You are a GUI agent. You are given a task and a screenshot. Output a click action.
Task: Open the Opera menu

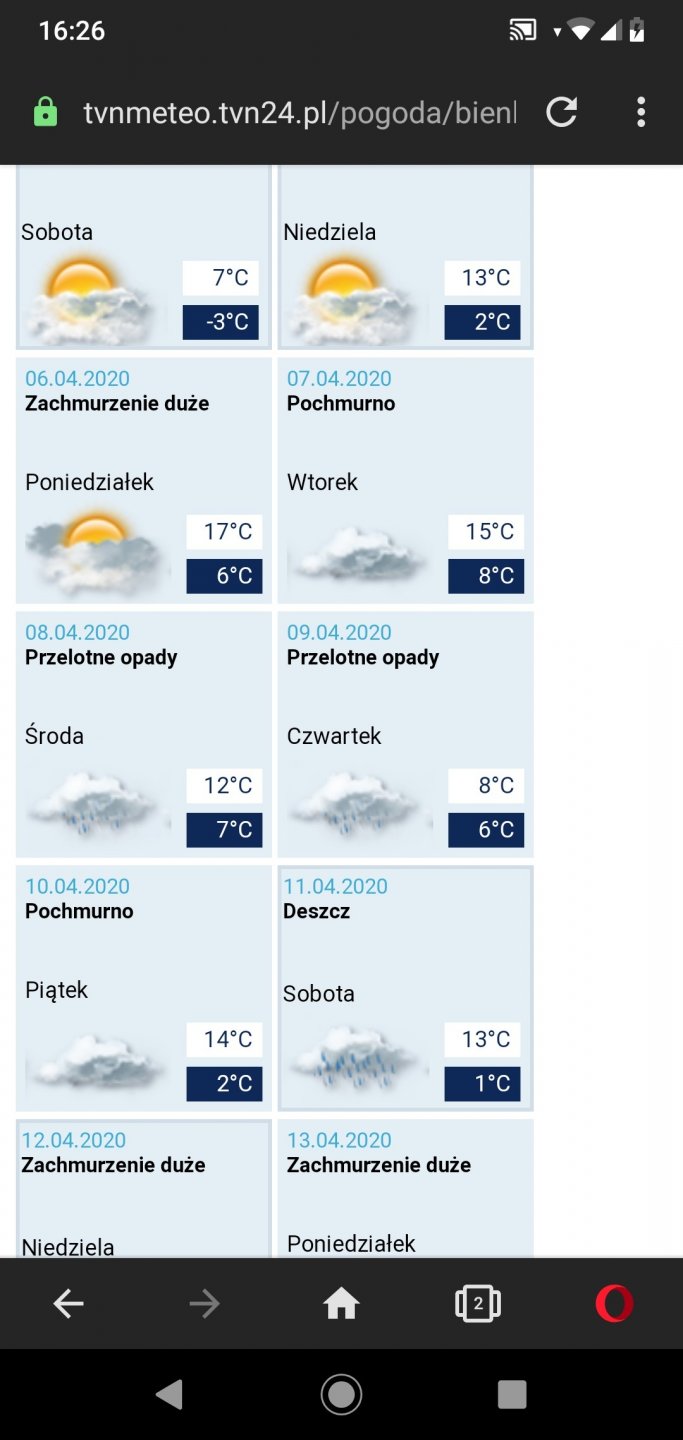point(614,1303)
